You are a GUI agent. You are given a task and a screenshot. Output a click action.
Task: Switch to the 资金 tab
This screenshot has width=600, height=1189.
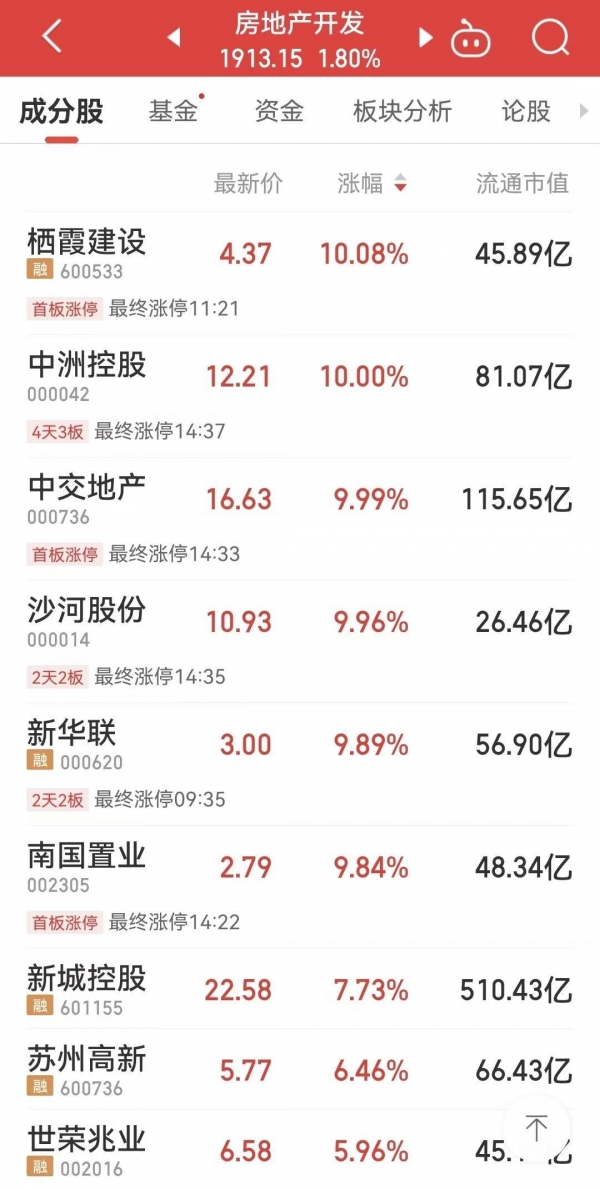point(279,111)
